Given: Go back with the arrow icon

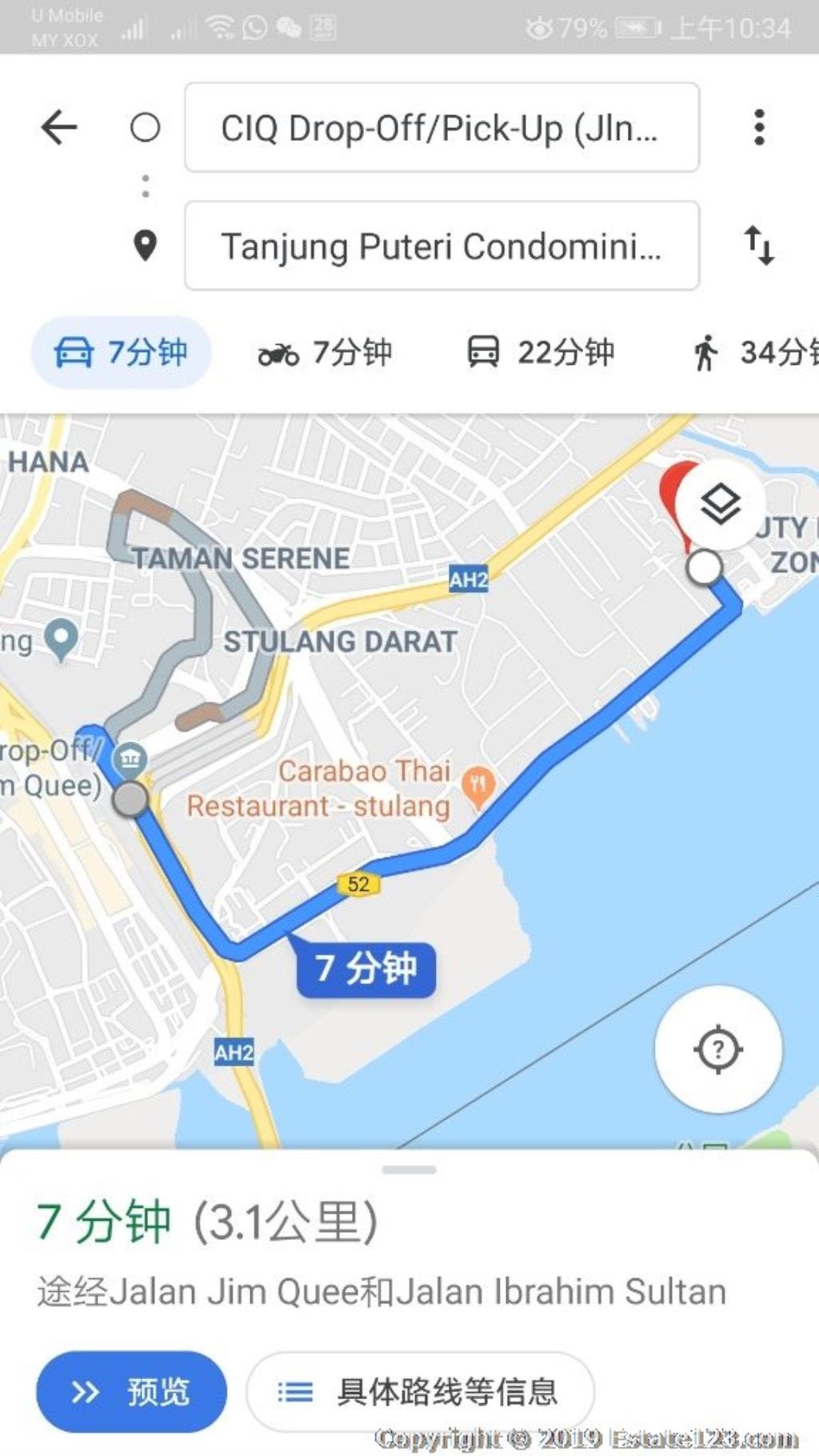Looking at the screenshot, I should point(59,127).
